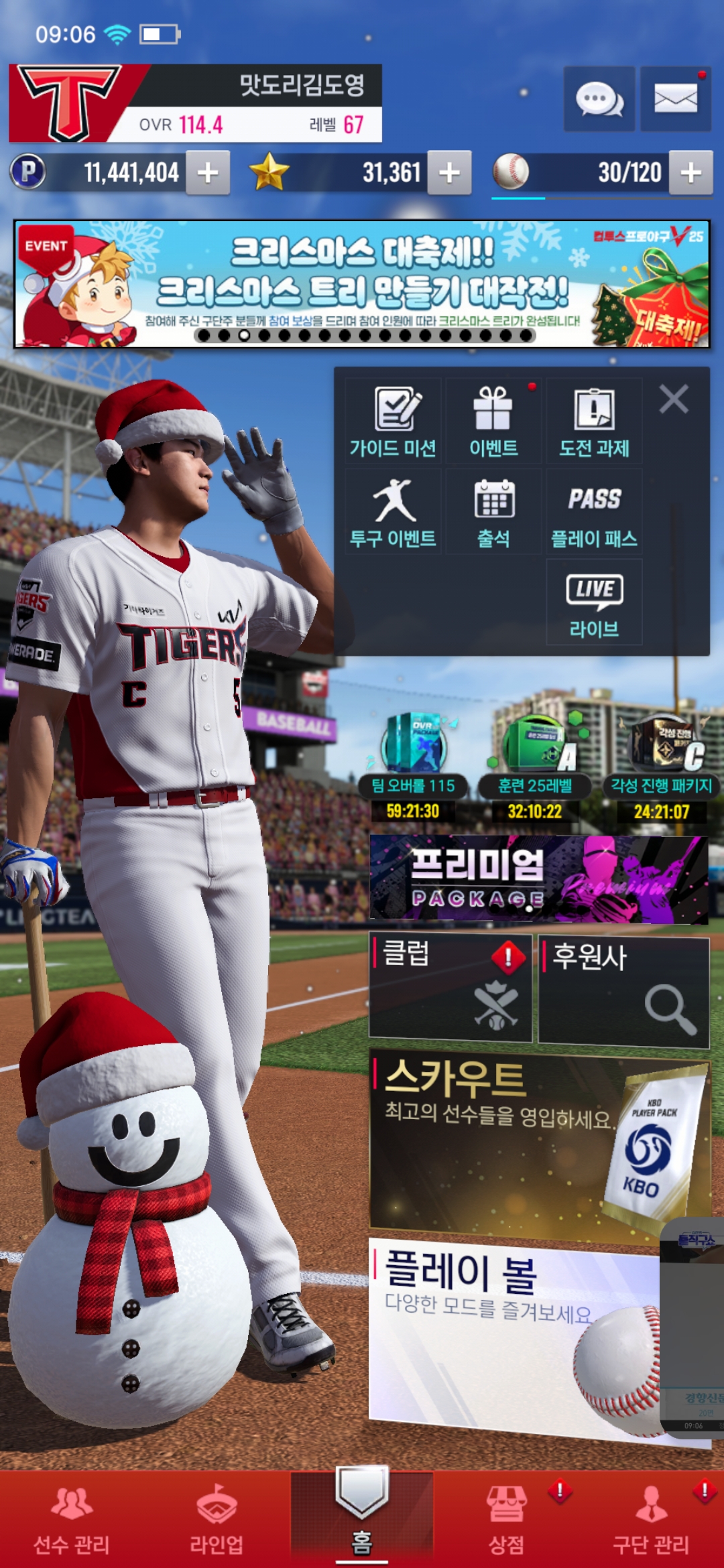Open 투구 이벤트
This screenshot has width=724, height=1568.
tap(394, 512)
